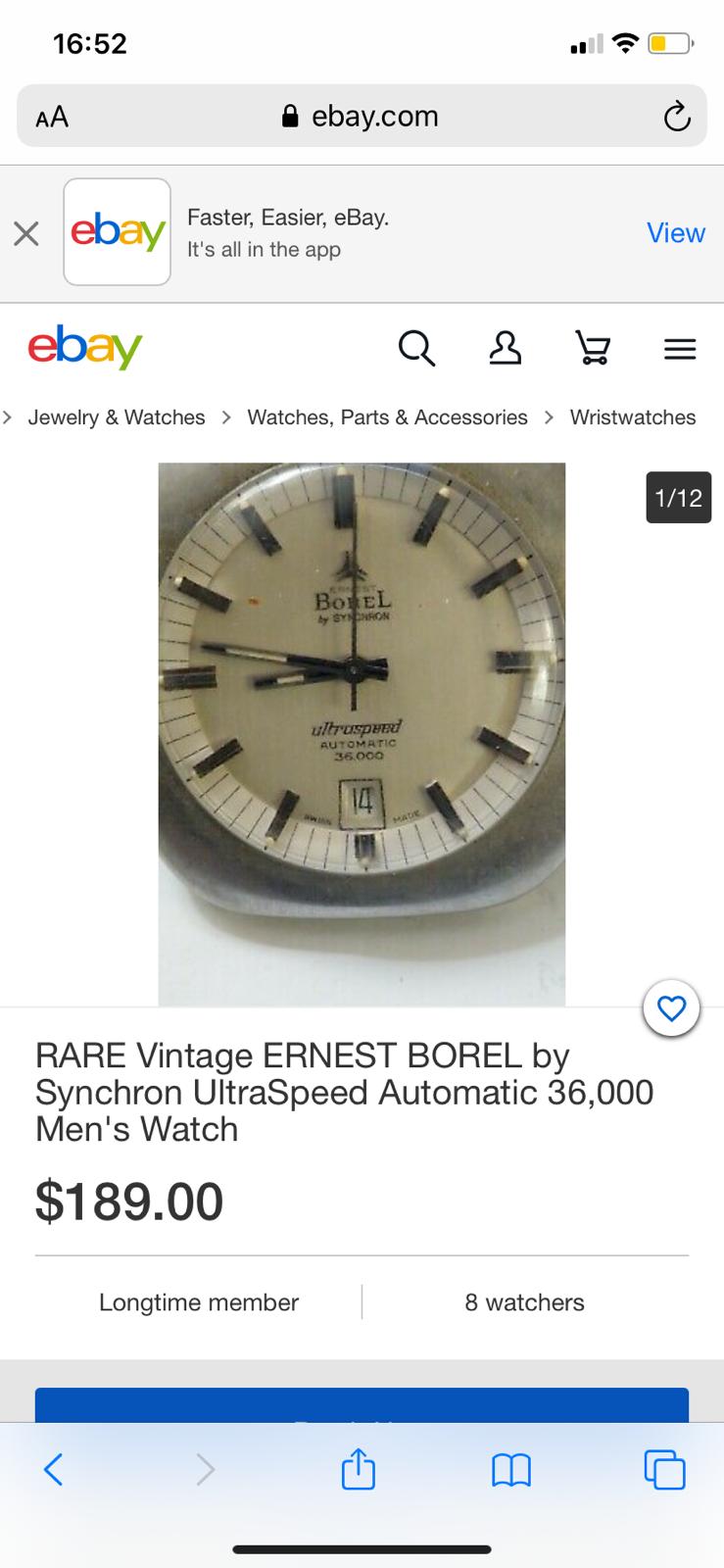This screenshot has width=724, height=1568.
Task: Open the account profile icon
Action: pyautogui.click(x=505, y=348)
